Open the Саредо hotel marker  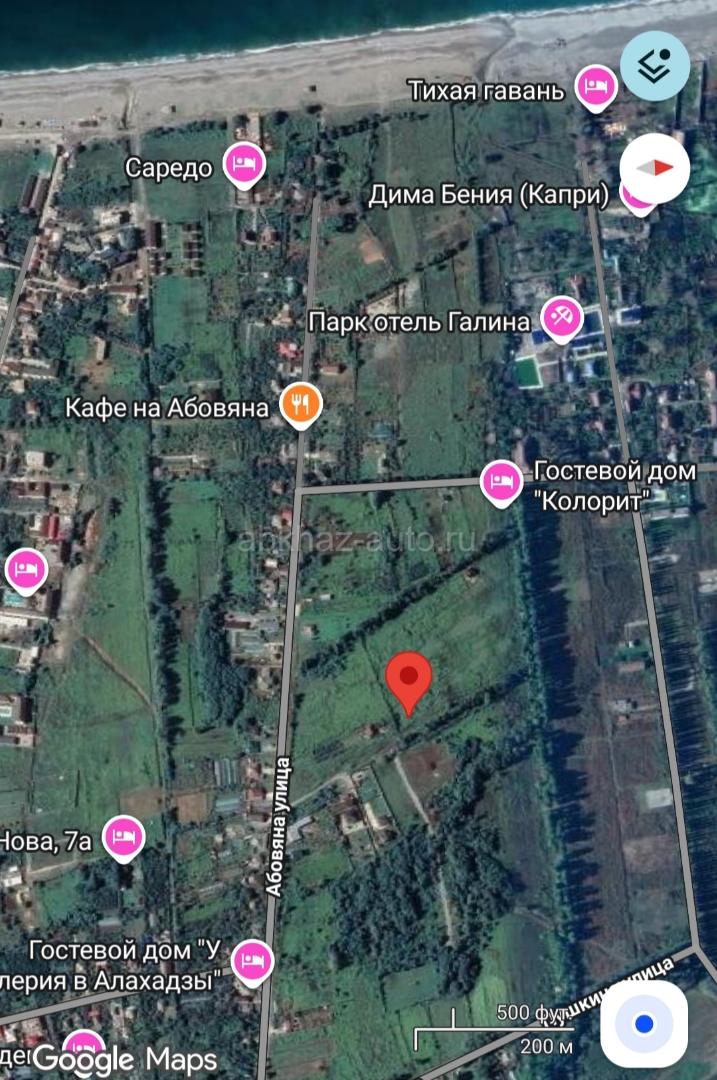(x=243, y=163)
